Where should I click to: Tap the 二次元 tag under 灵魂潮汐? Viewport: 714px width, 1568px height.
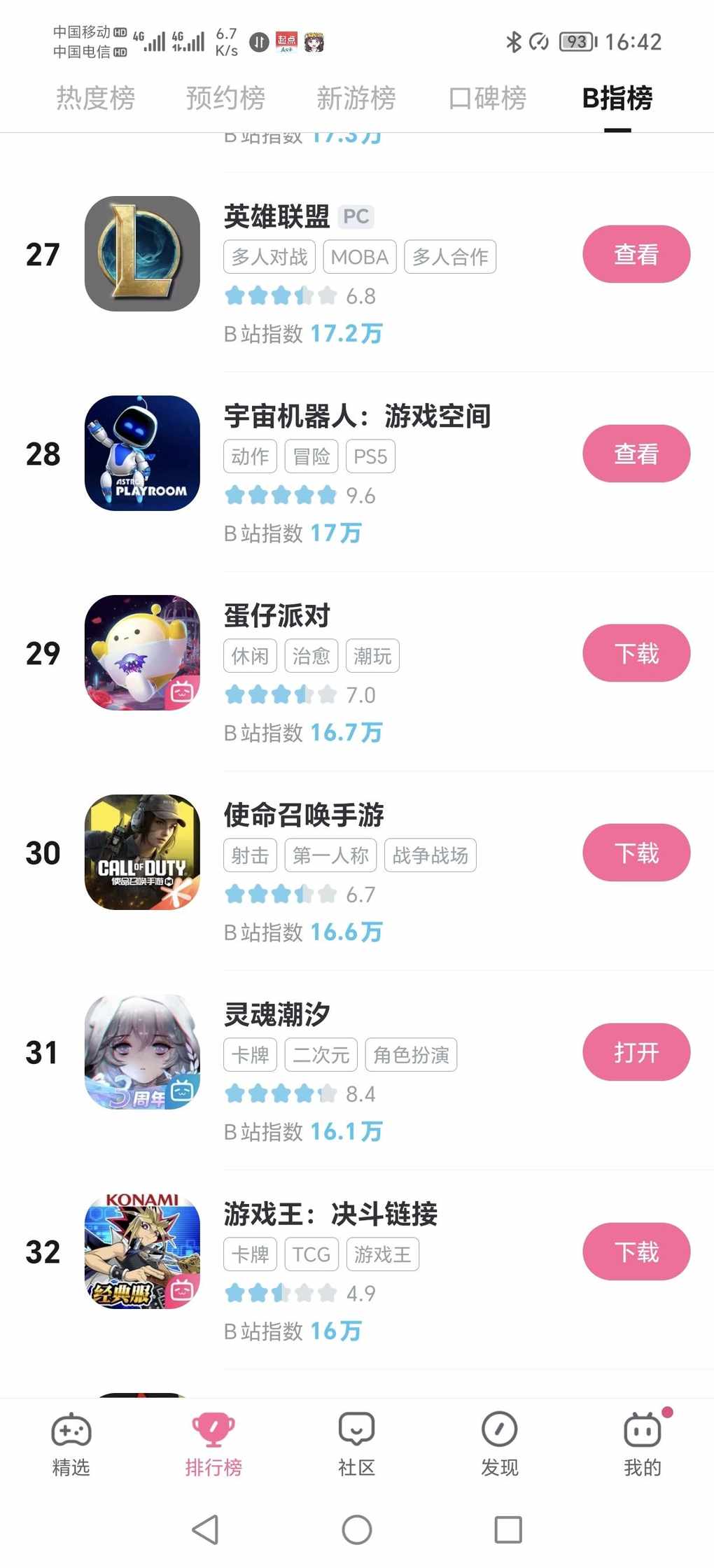[x=321, y=1055]
